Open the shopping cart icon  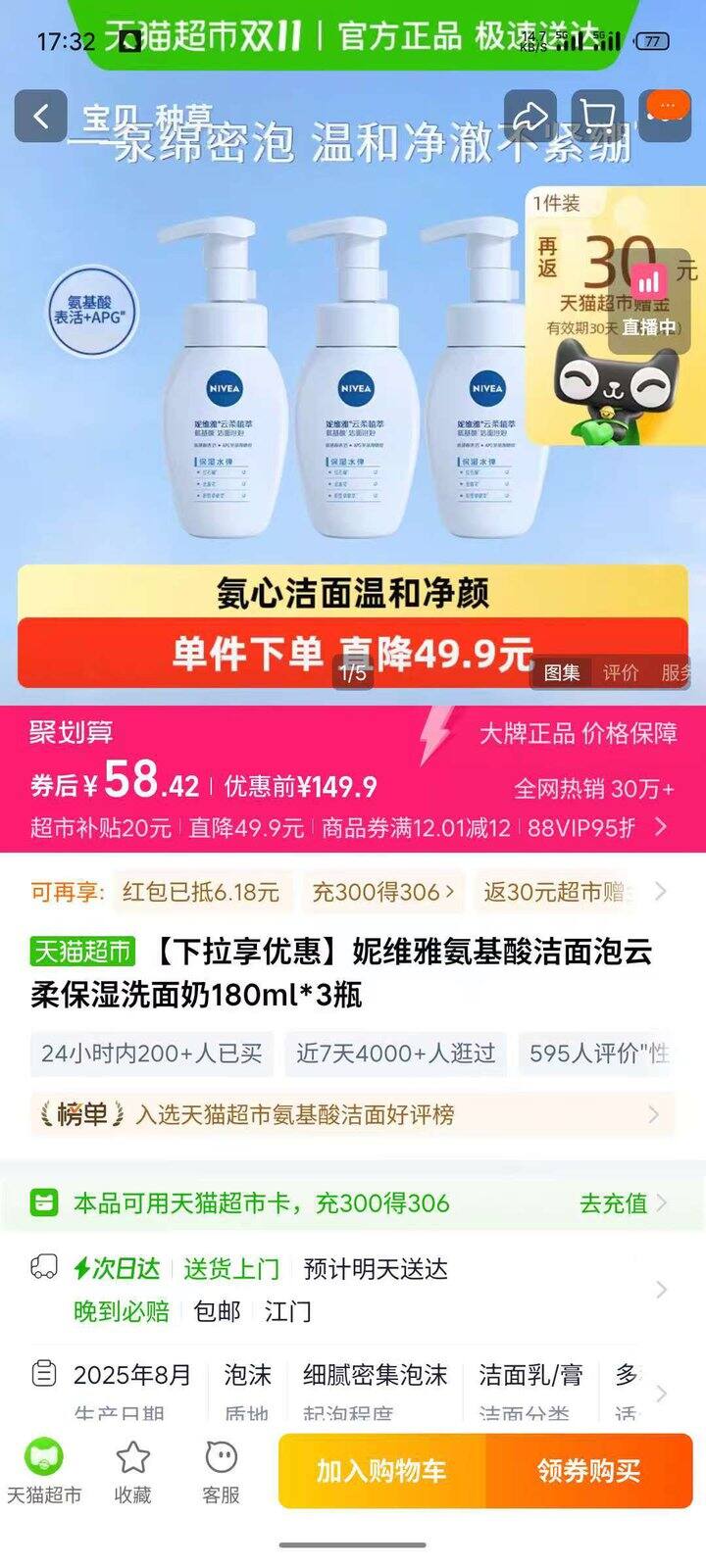pyautogui.click(x=597, y=117)
